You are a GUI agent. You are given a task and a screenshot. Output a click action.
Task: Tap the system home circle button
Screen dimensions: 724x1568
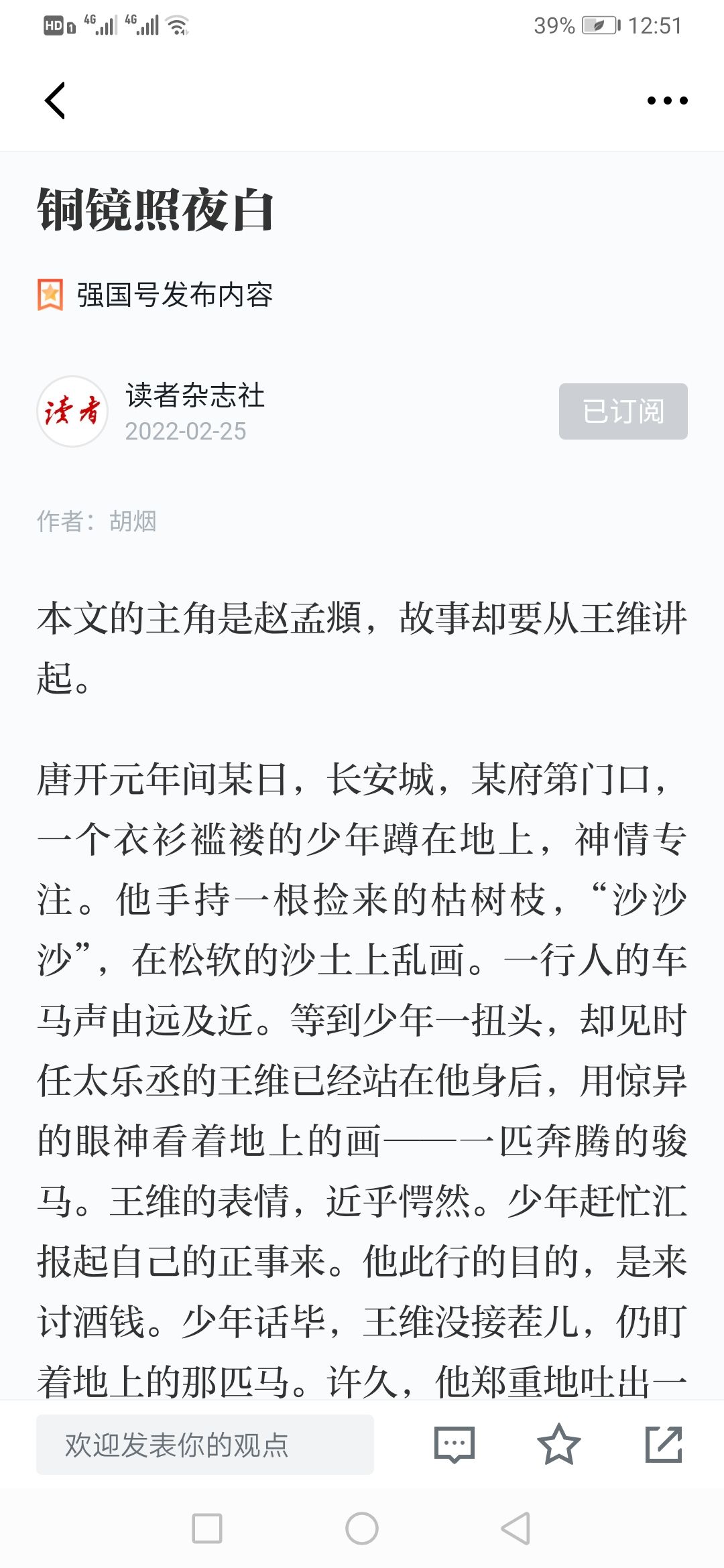coord(362,1528)
